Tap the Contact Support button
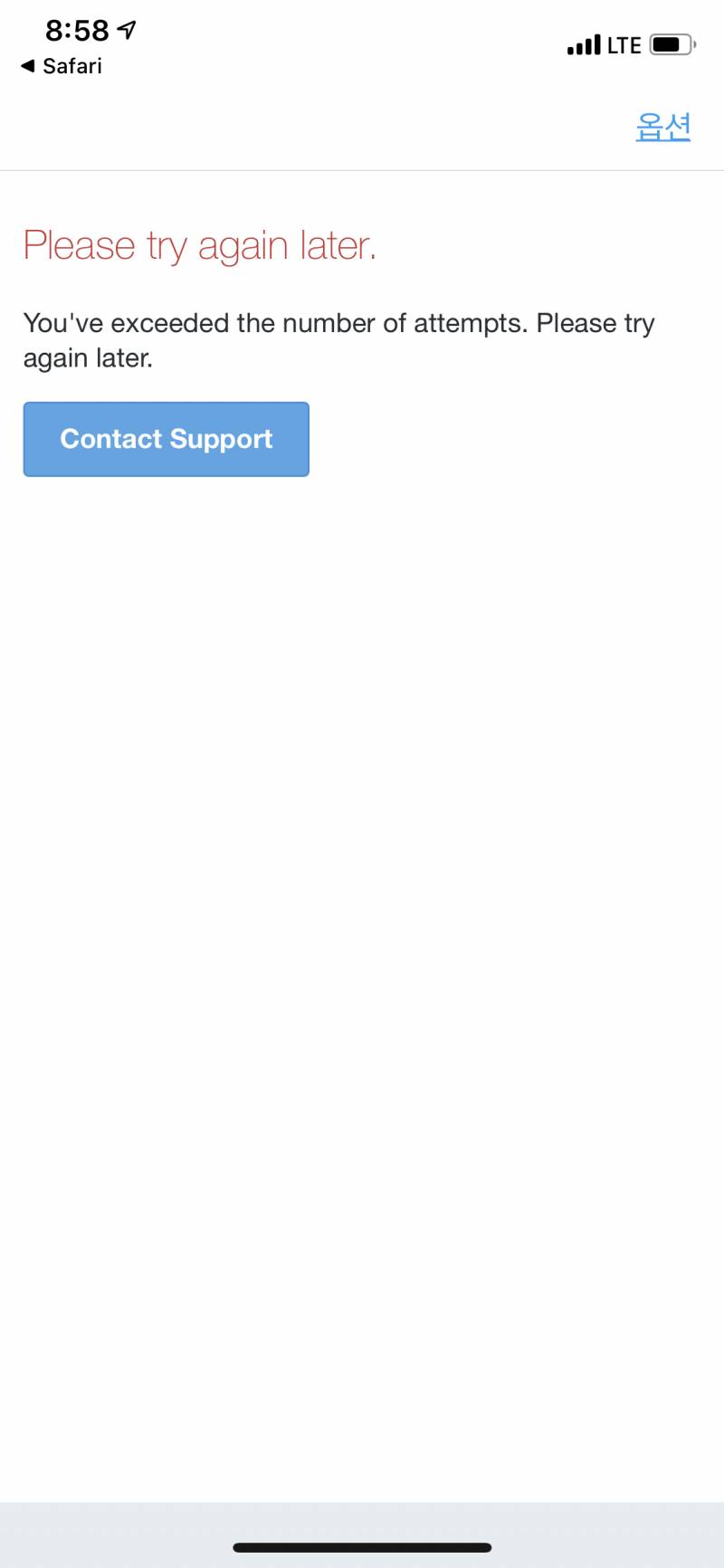724x1568 pixels. [x=166, y=439]
